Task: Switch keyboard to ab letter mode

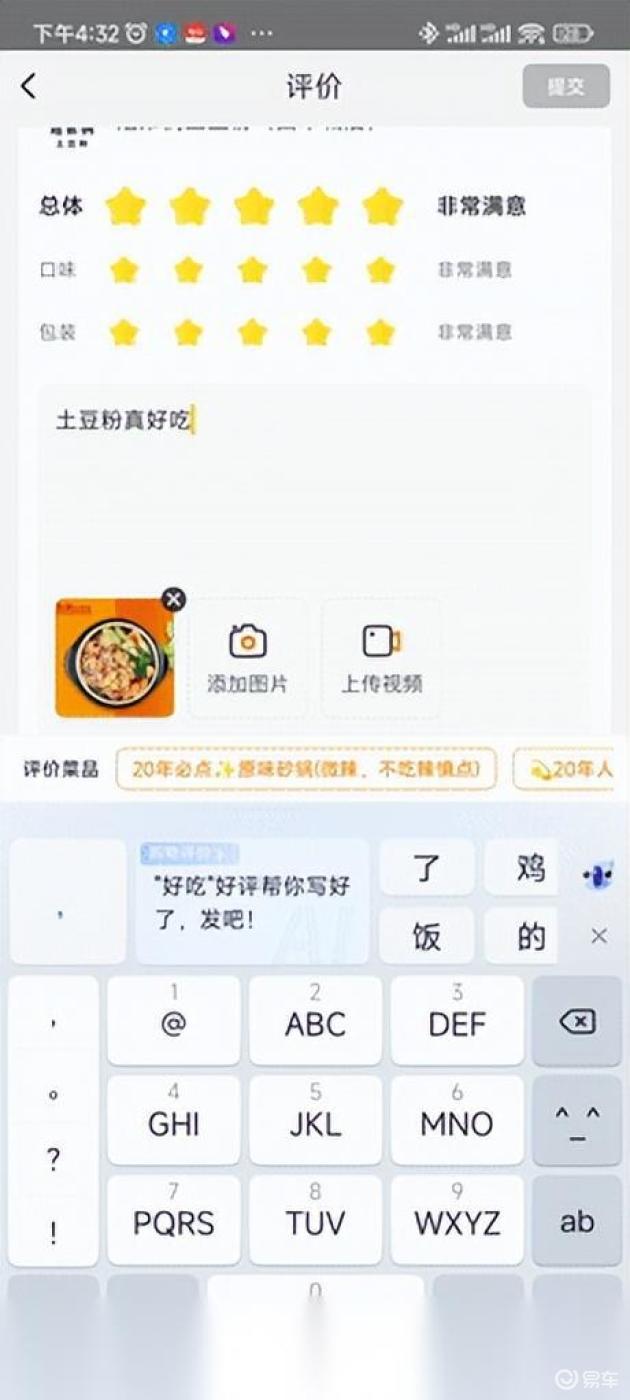Action: point(577,1221)
